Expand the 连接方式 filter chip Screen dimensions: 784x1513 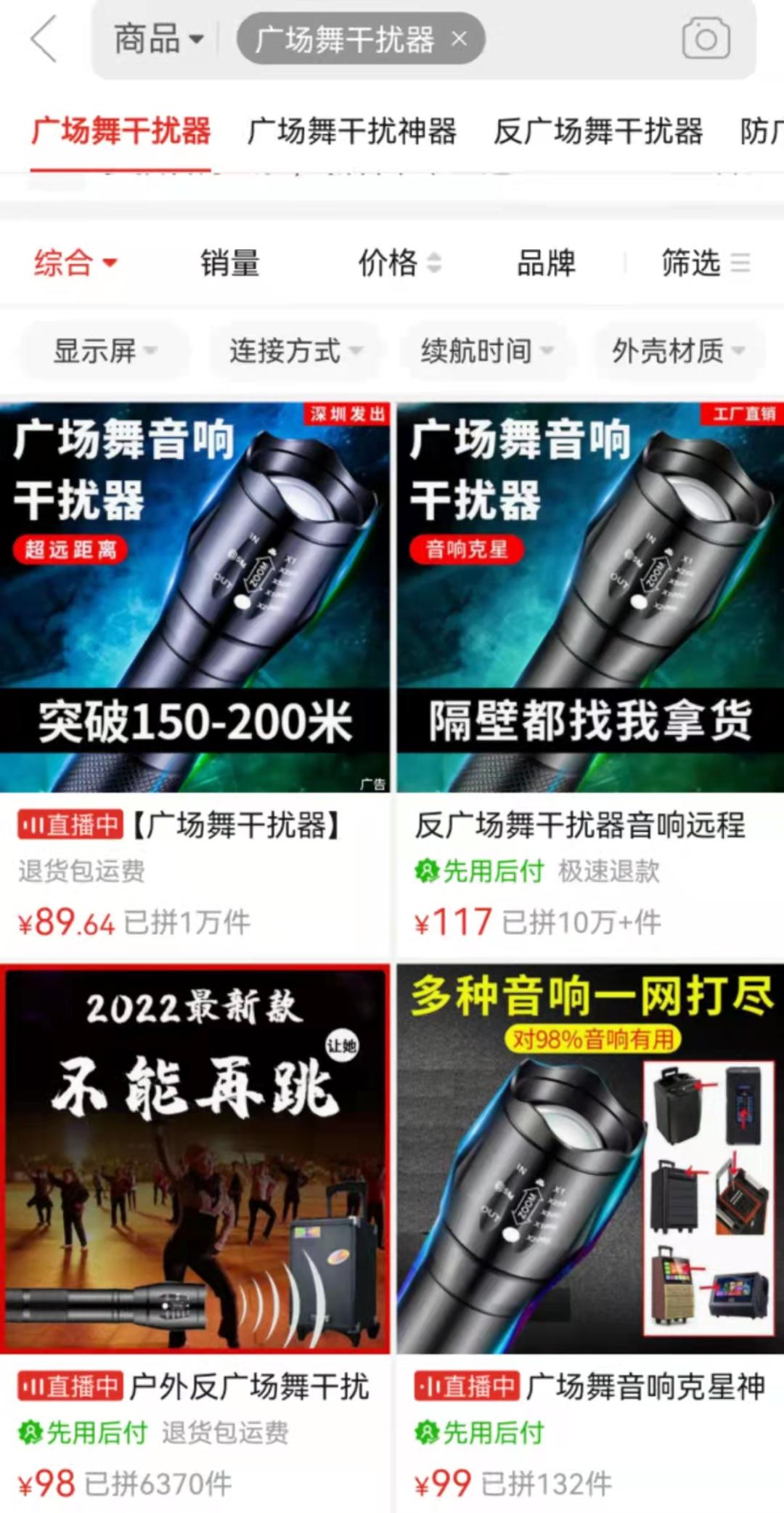[295, 351]
